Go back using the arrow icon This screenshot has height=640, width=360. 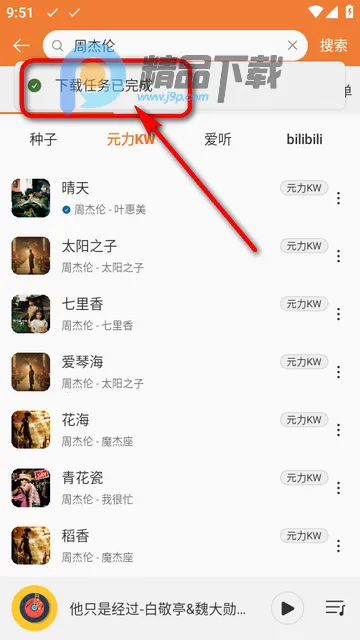(x=21, y=46)
